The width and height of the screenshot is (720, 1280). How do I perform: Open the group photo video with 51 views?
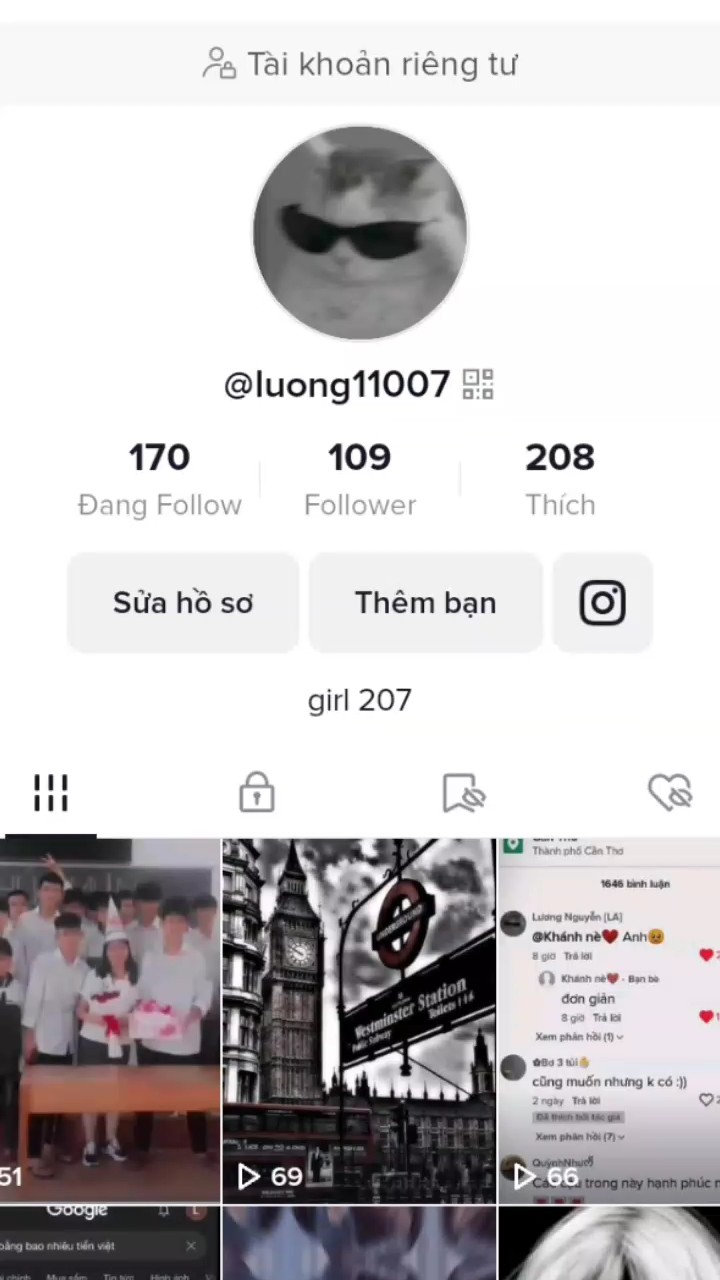click(x=110, y=1020)
